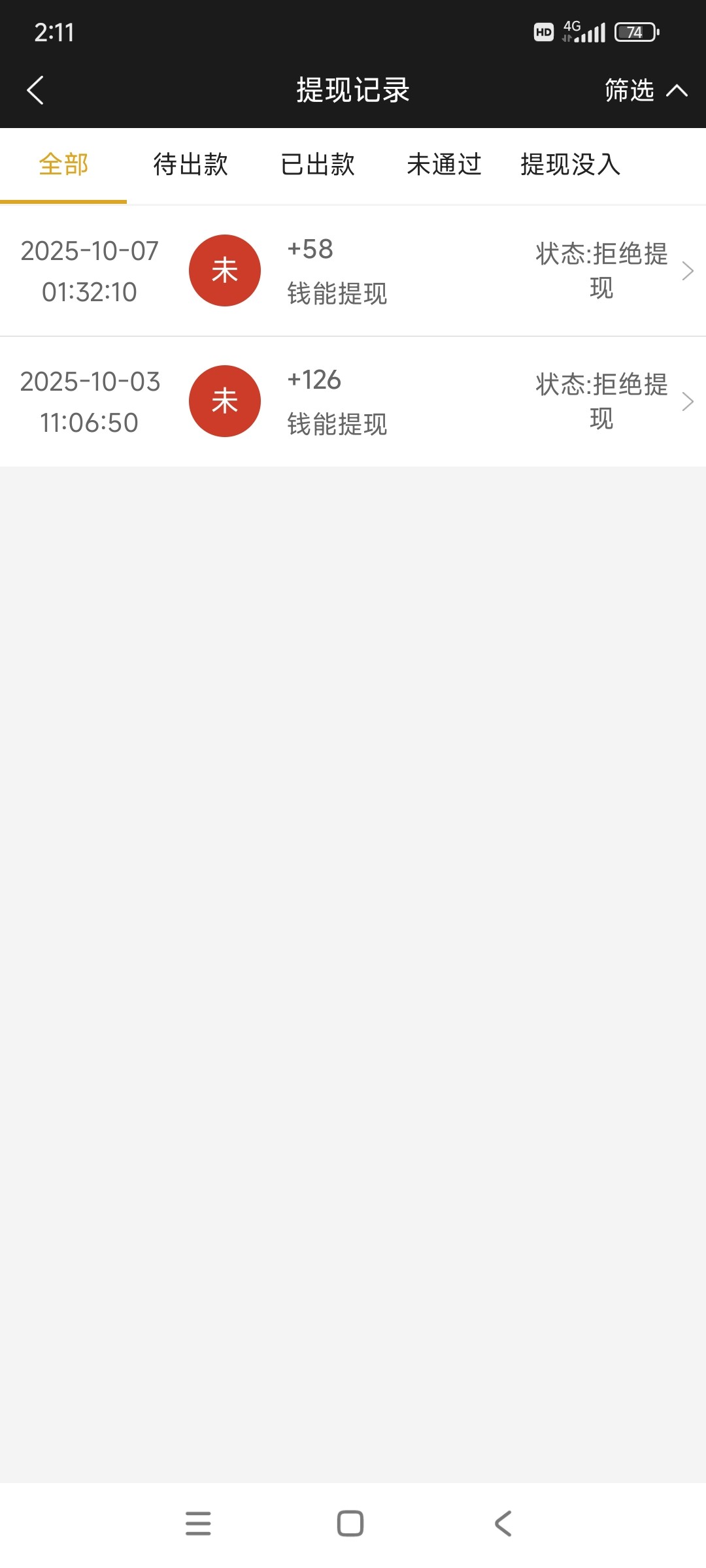The height and width of the screenshot is (1568, 706).
Task: Switch to the 未通过 tab
Action: click(444, 165)
